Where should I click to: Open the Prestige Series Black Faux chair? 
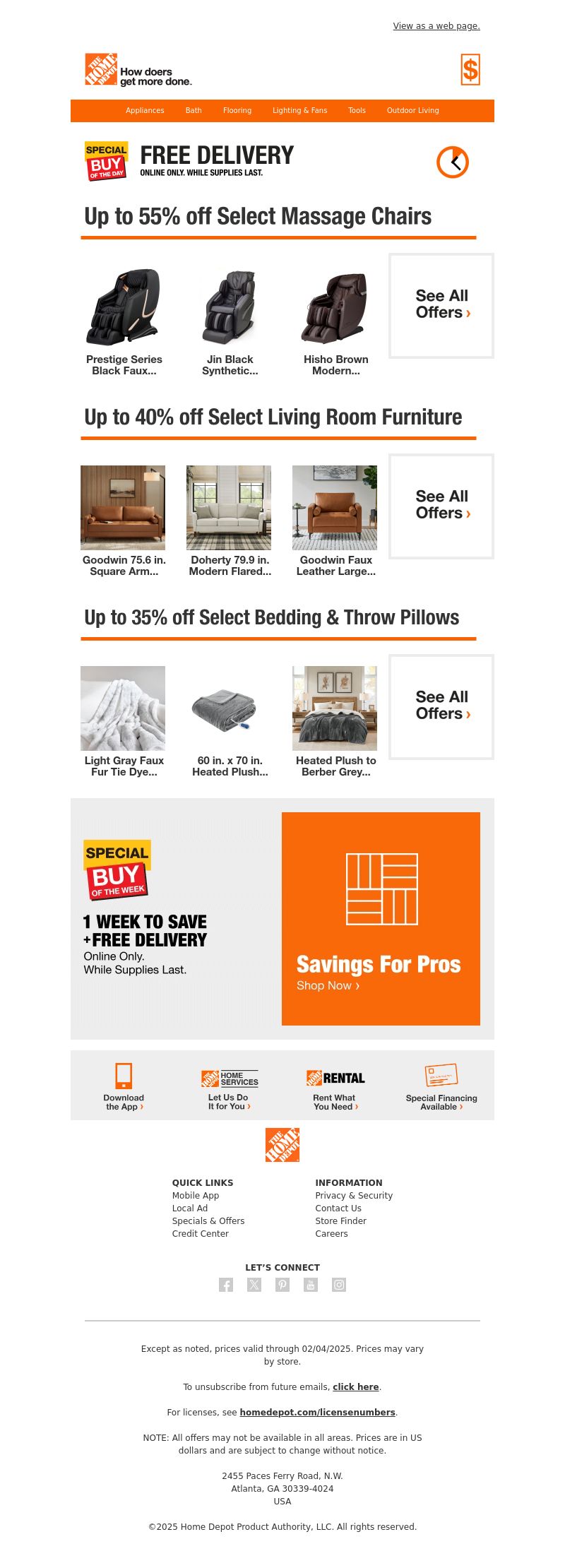click(x=124, y=321)
